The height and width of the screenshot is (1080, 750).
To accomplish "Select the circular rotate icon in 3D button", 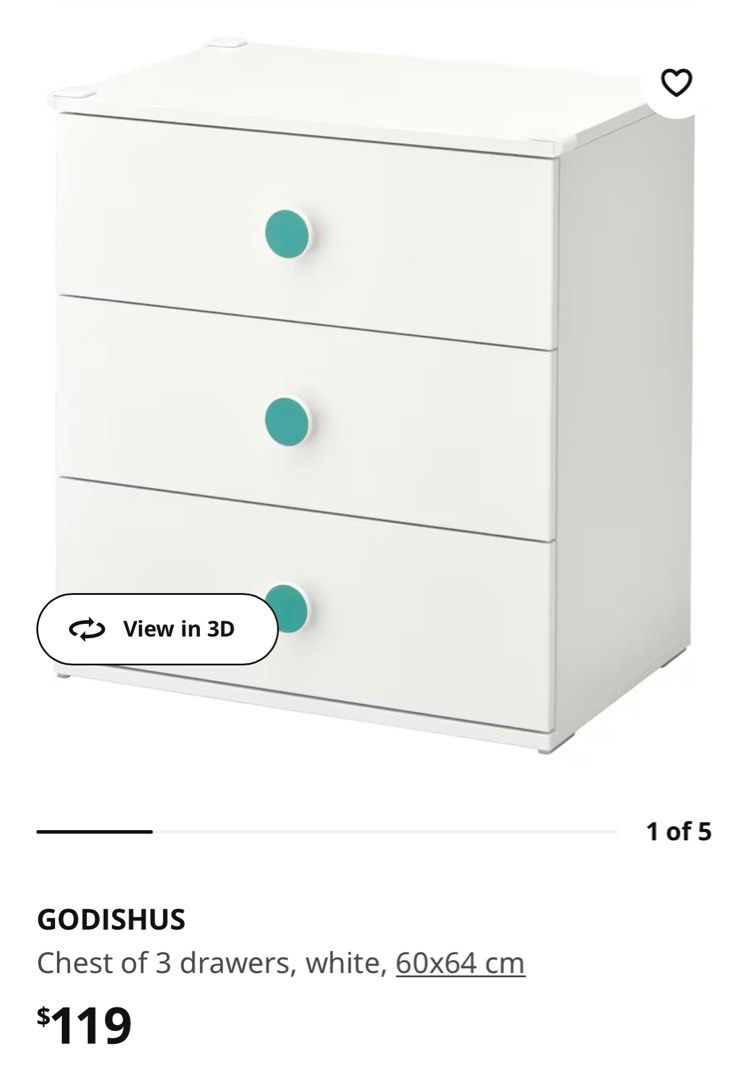I will (86, 628).
